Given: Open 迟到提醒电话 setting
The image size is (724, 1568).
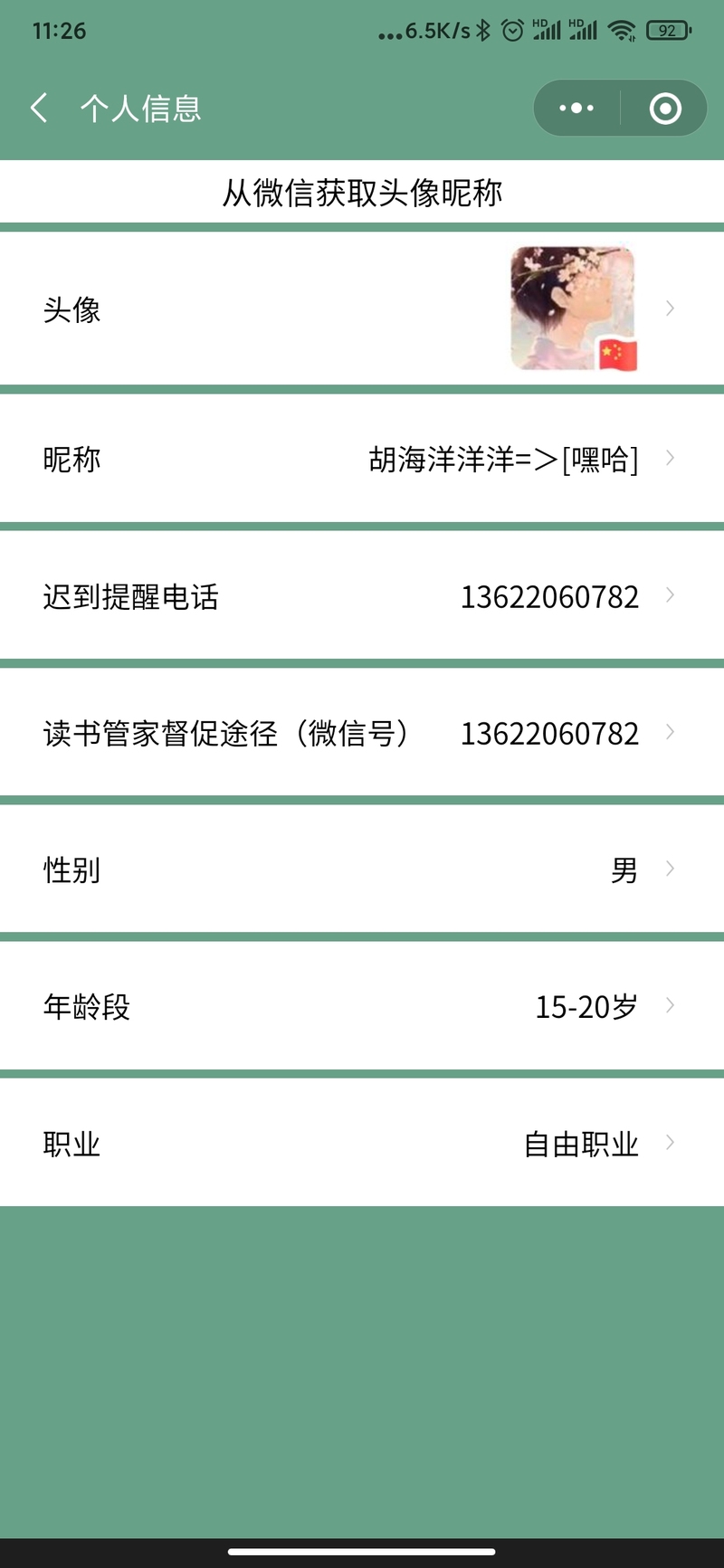Looking at the screenshot, I should [x=362, y=595].
